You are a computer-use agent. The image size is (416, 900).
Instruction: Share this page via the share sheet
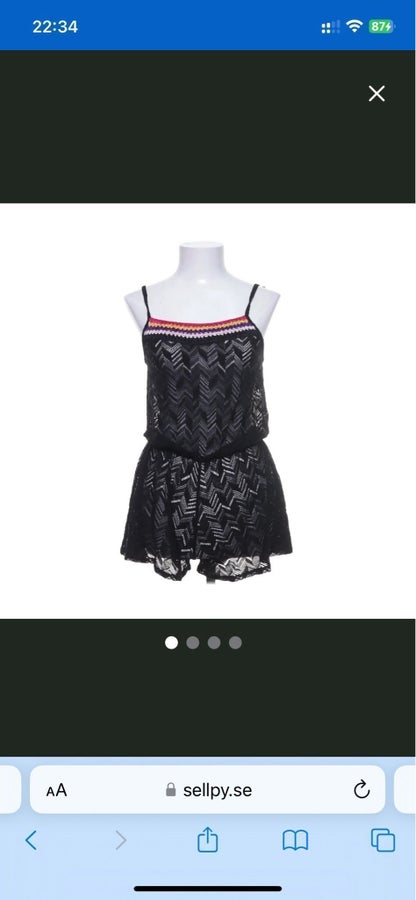(208, 840)
